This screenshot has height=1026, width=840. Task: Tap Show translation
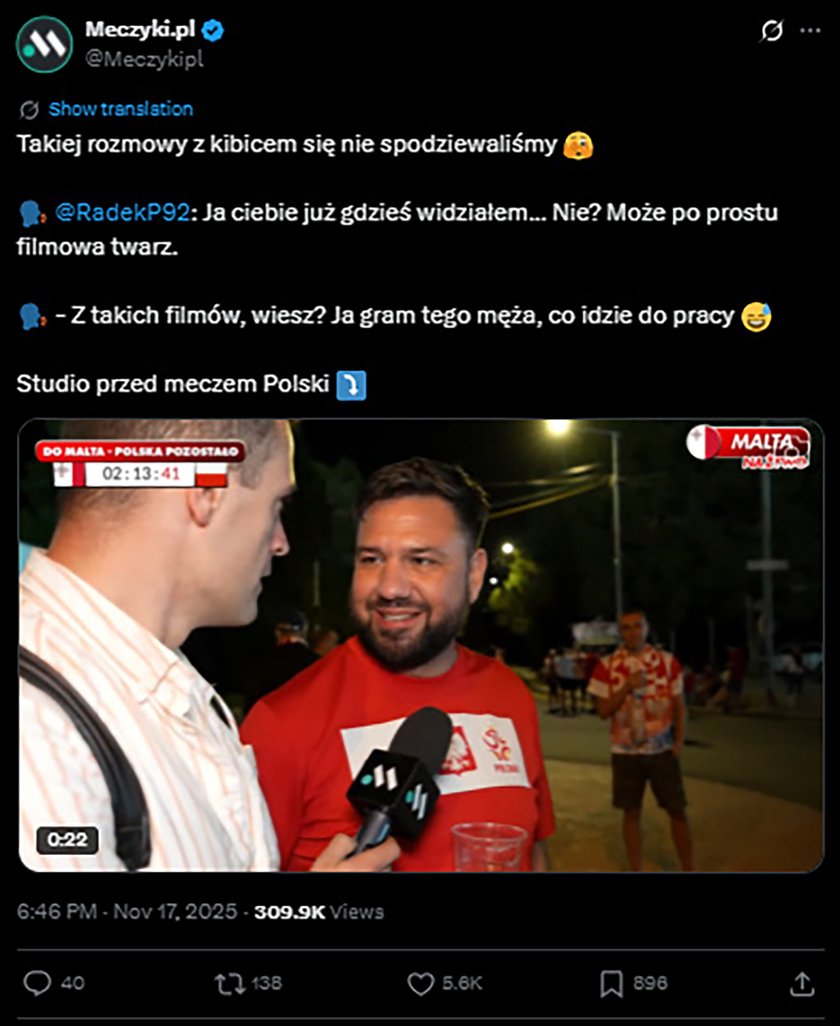(120, 109)
